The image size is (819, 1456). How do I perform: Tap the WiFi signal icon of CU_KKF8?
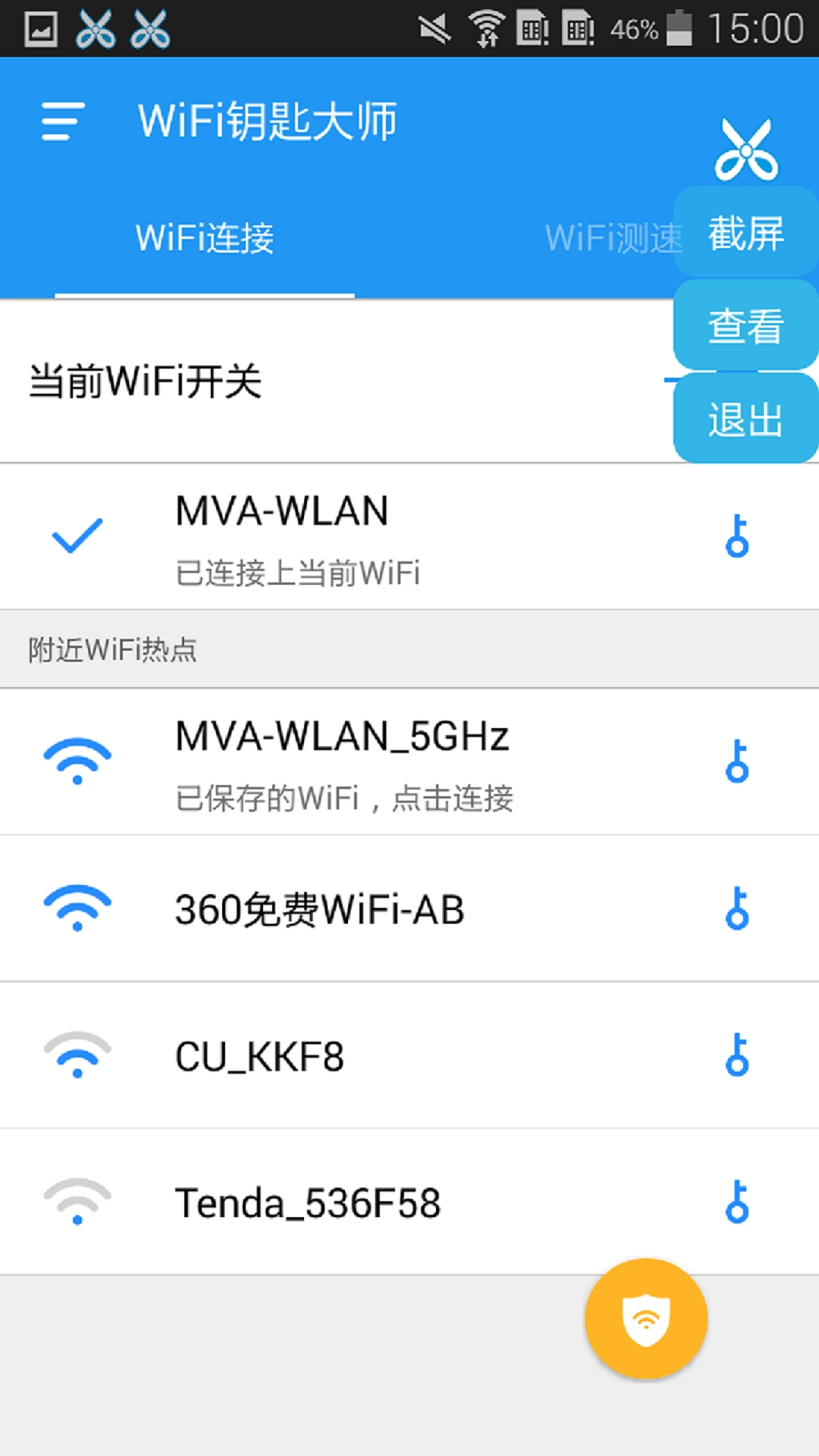[x=77, y=1054]
